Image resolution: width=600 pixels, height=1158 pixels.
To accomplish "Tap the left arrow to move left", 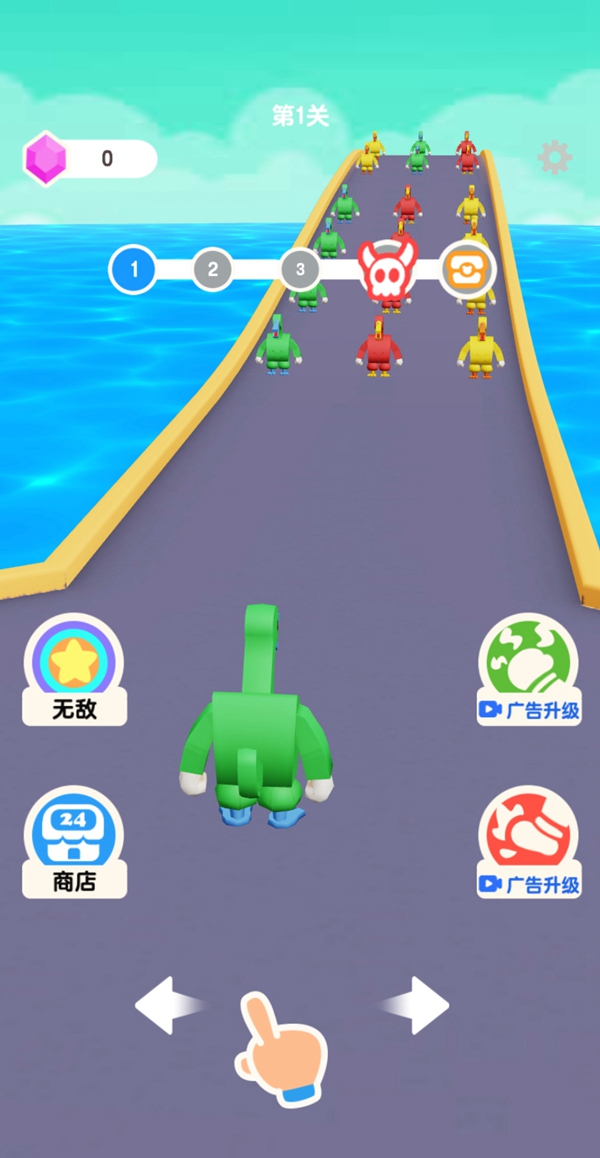I will [x=164, y=1006].
